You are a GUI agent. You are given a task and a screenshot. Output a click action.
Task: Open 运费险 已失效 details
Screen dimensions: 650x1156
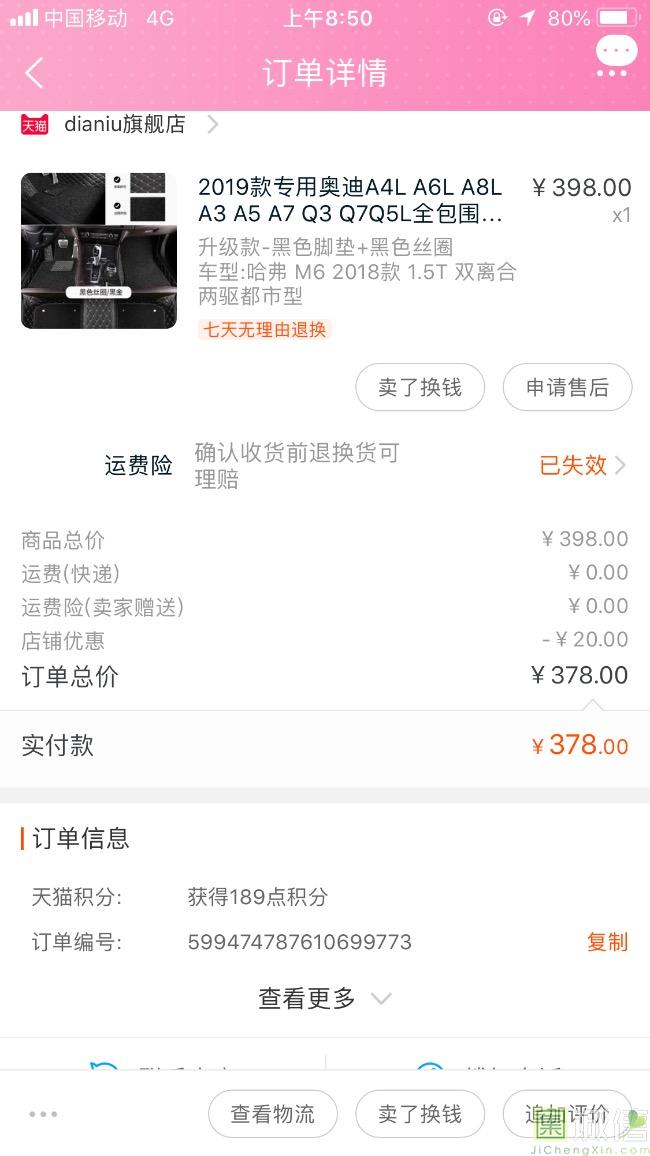click(x=582, y=465)
